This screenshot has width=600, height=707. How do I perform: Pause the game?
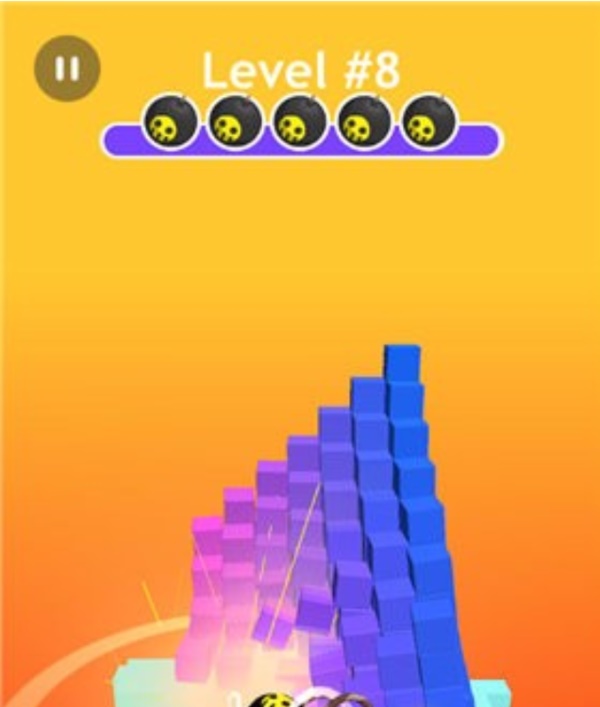67,68
